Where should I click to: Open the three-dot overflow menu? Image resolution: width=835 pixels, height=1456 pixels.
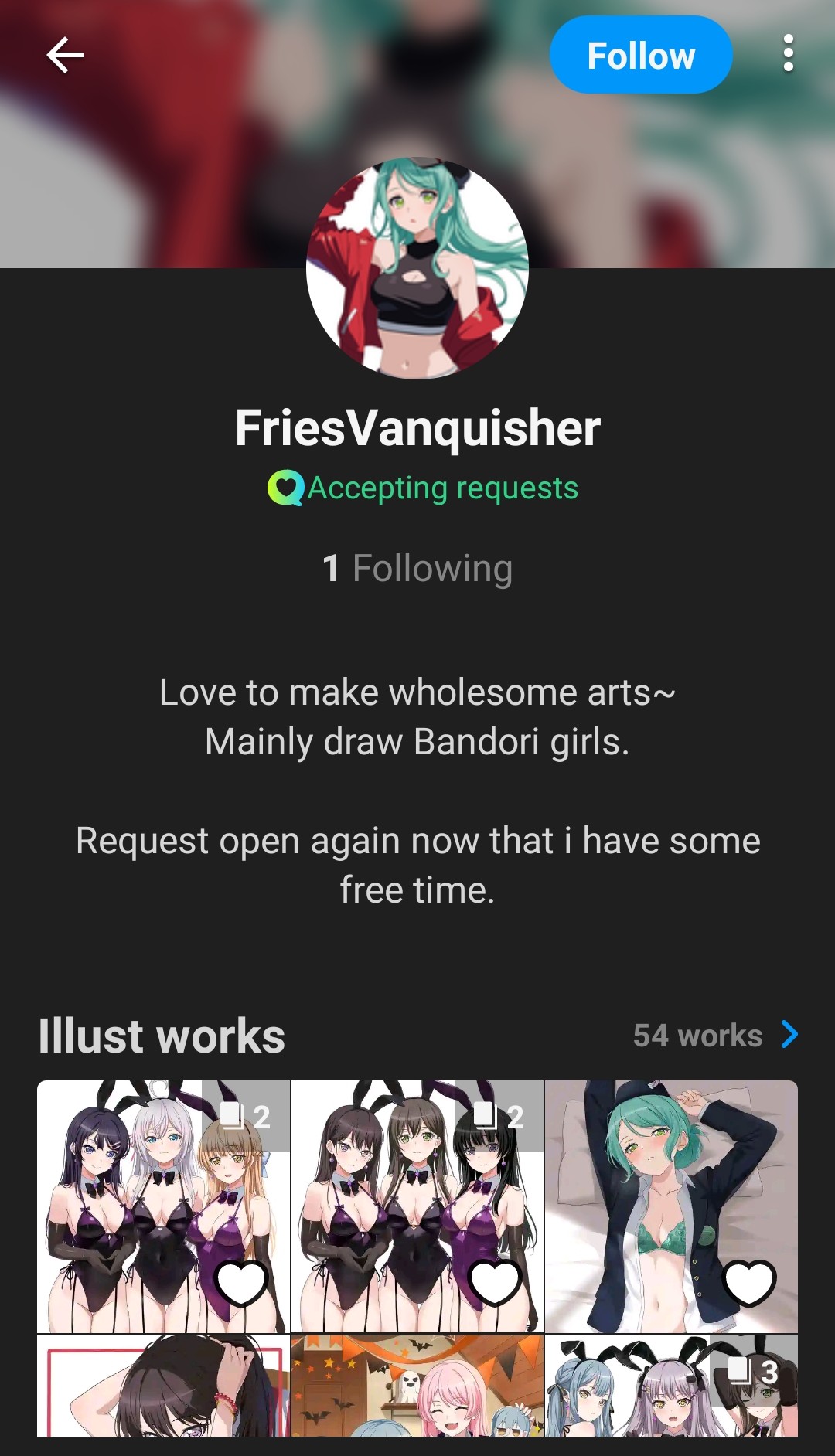[x=788, y=54]
